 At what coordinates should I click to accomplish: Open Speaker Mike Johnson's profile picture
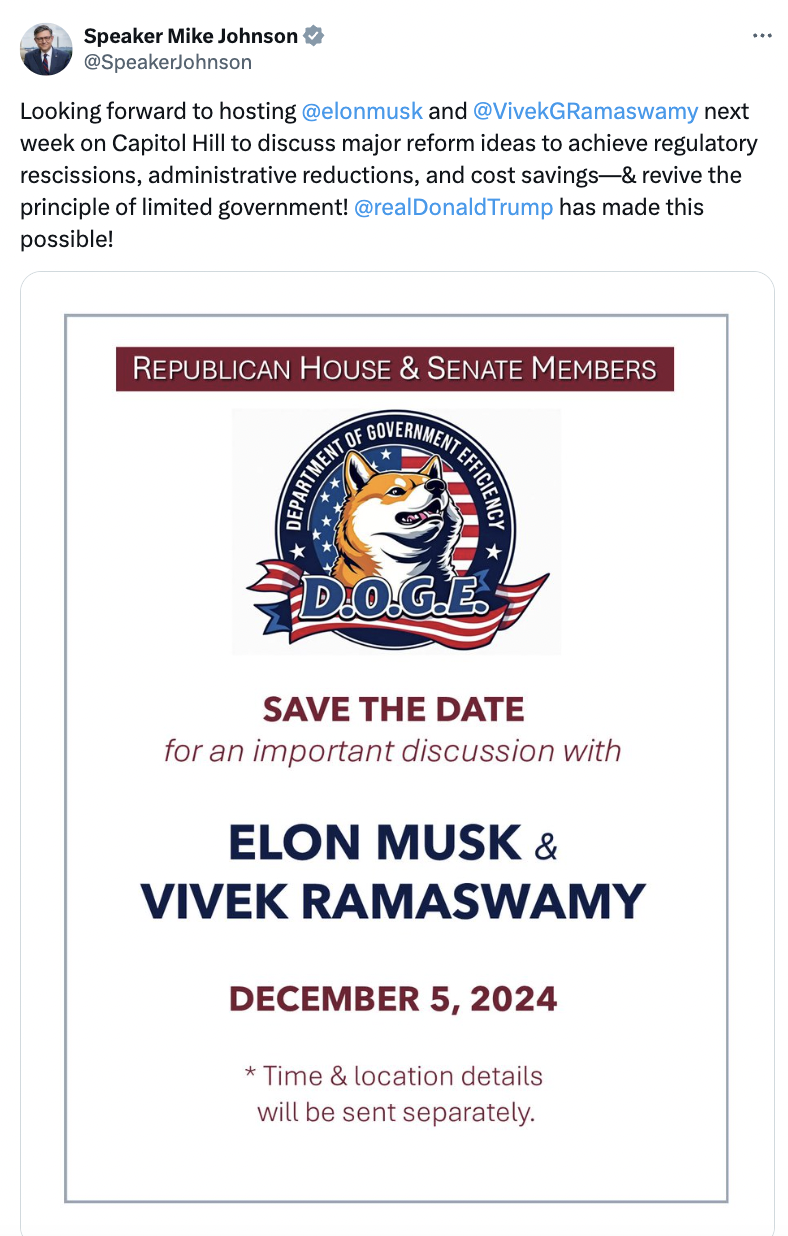(46, 49)
